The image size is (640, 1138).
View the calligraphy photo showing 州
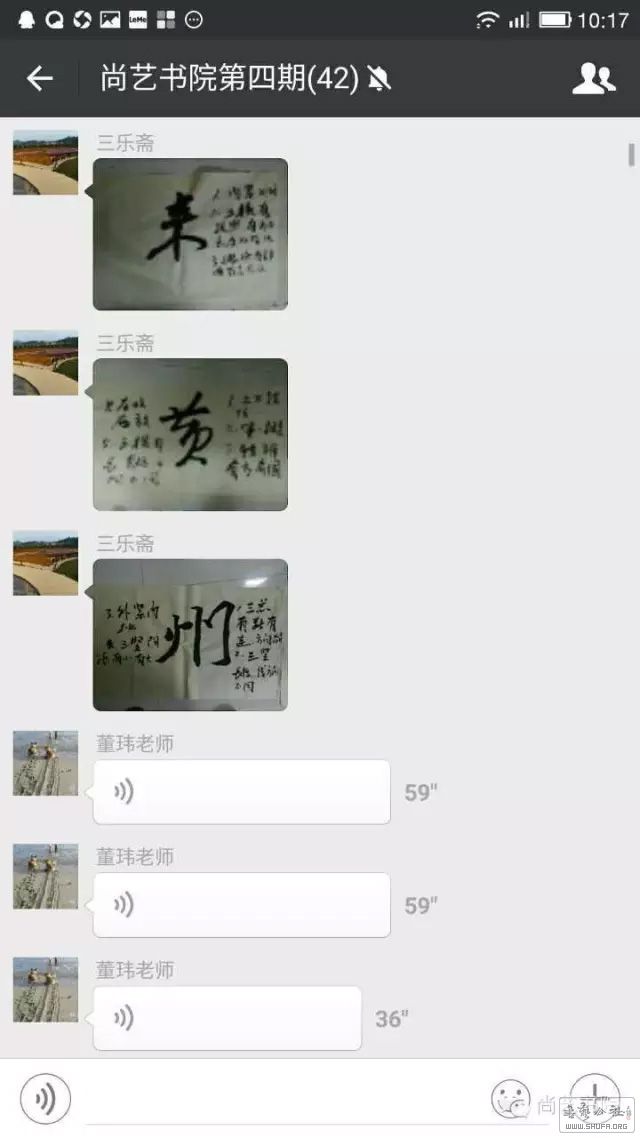[190, 635]
